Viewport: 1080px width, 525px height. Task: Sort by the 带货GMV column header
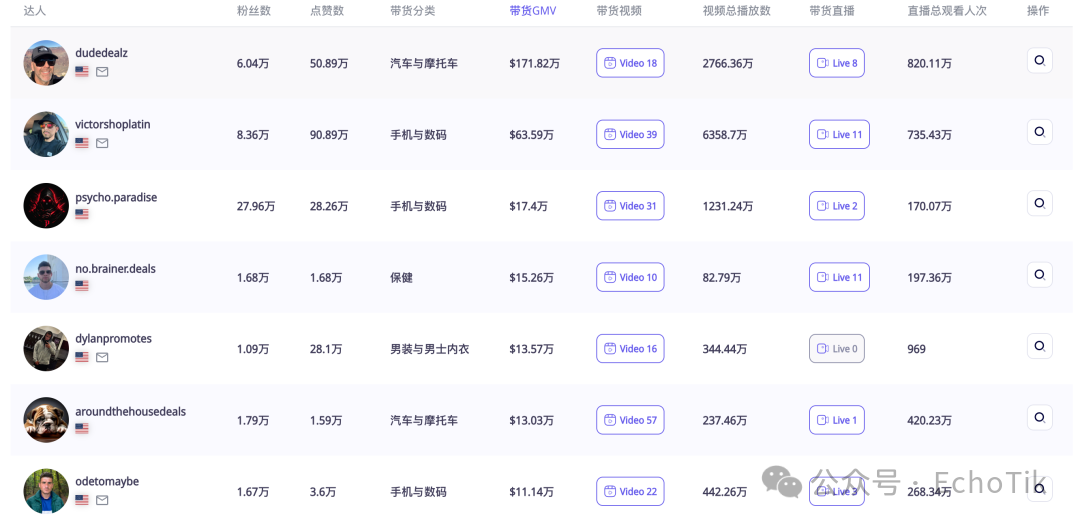pyautogui.click(x=532, y=11)
